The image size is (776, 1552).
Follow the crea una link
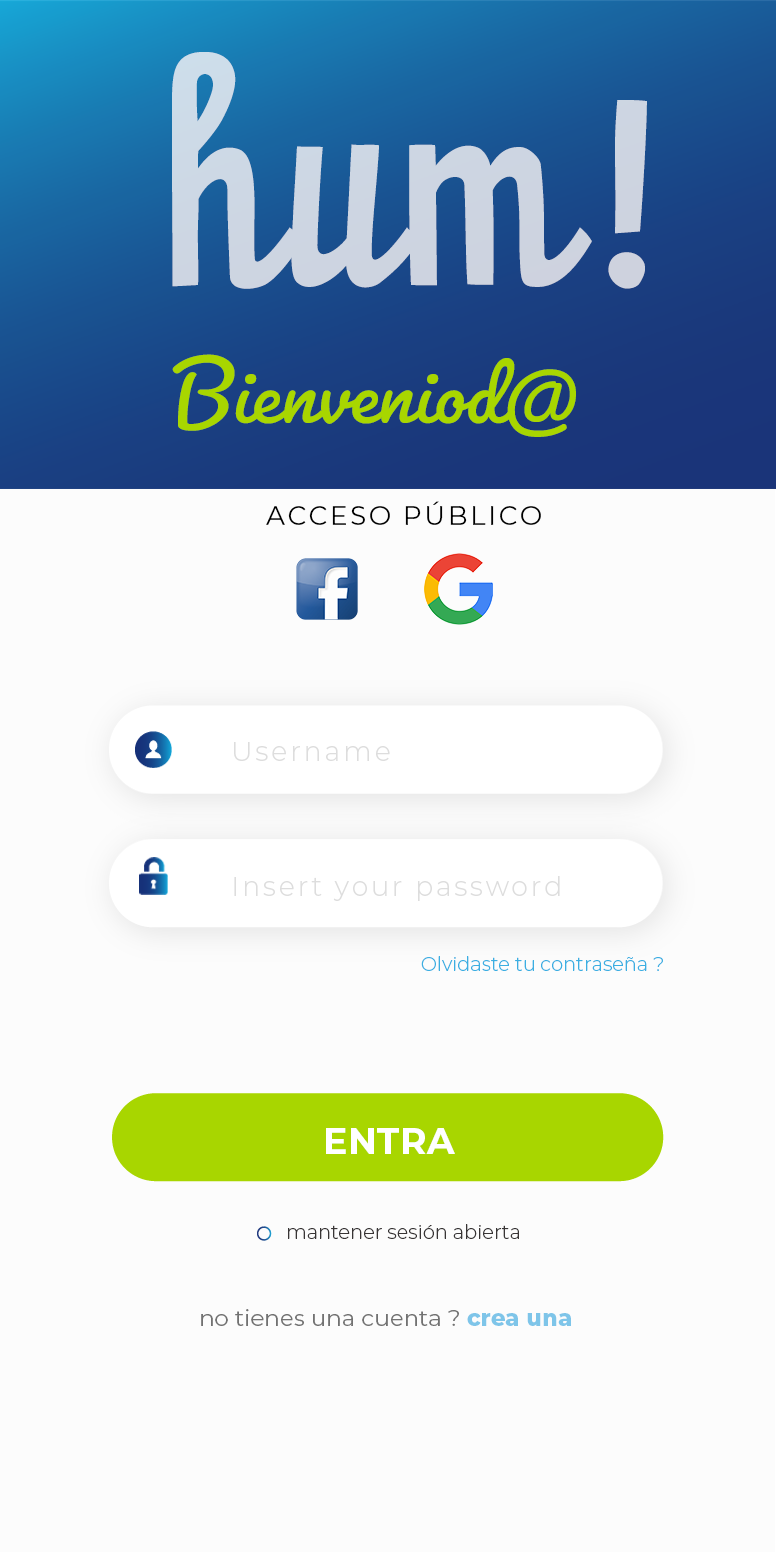[519, 1318]
